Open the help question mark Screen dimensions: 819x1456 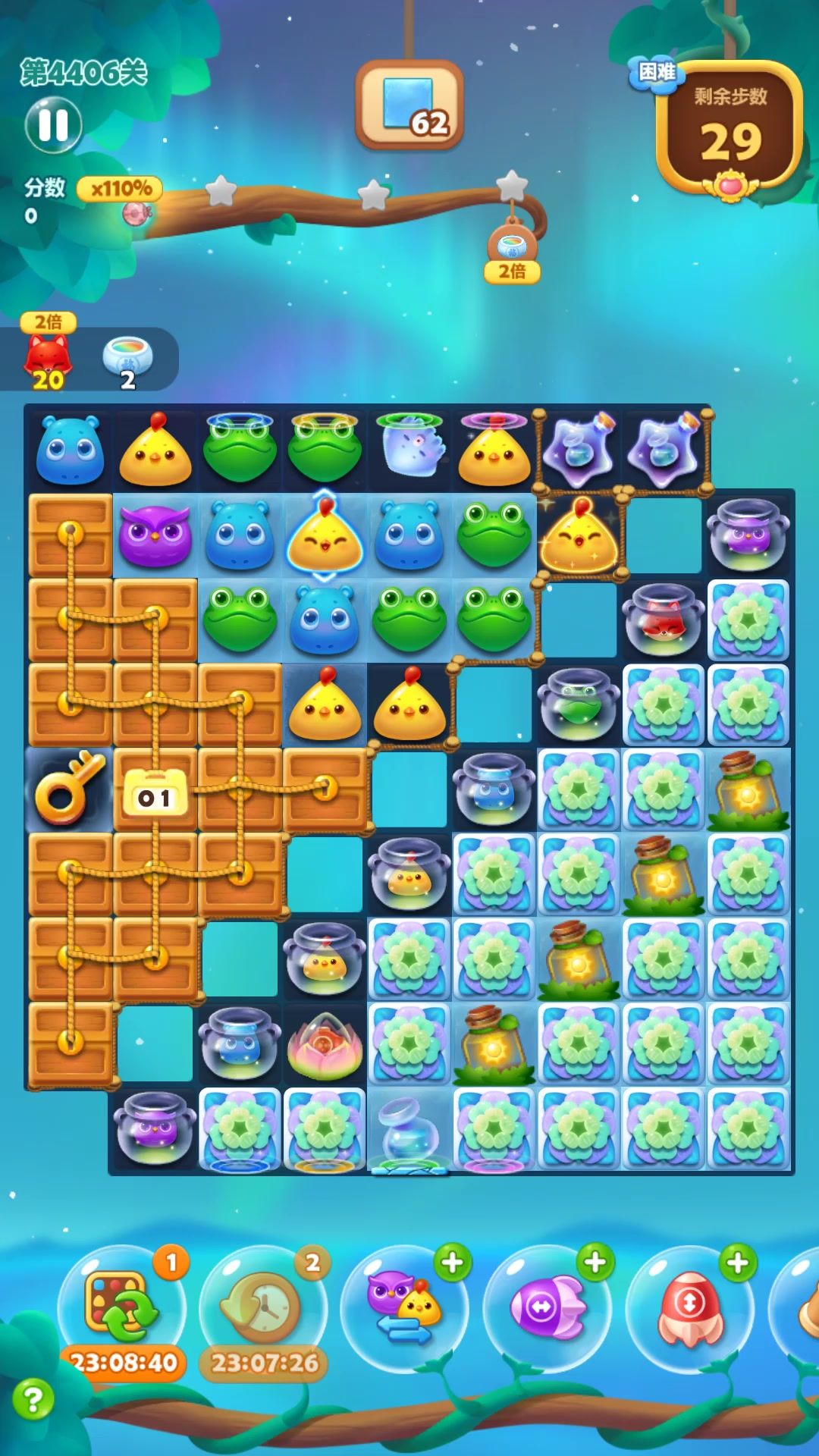coord(33,1398)
